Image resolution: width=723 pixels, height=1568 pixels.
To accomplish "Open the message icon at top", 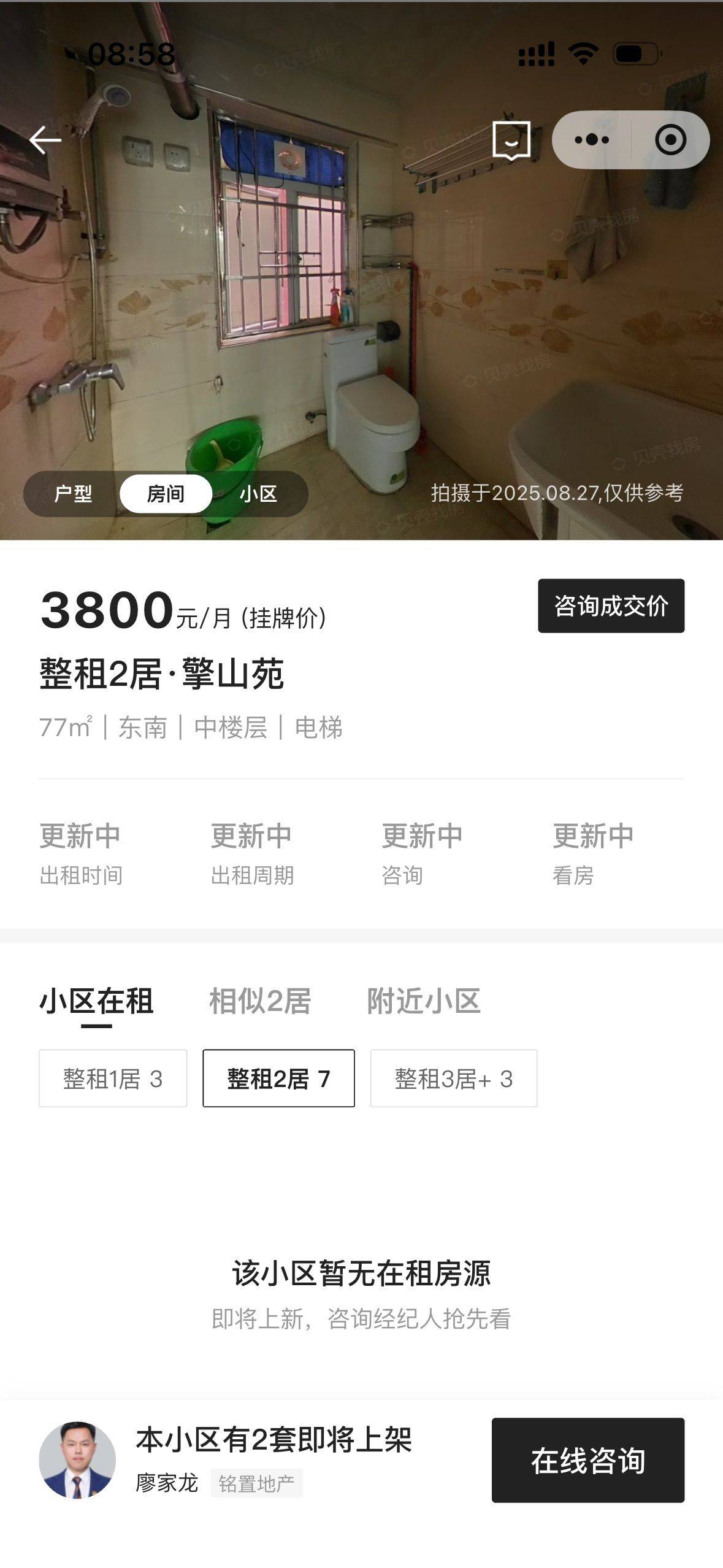I will pos(511,140).
